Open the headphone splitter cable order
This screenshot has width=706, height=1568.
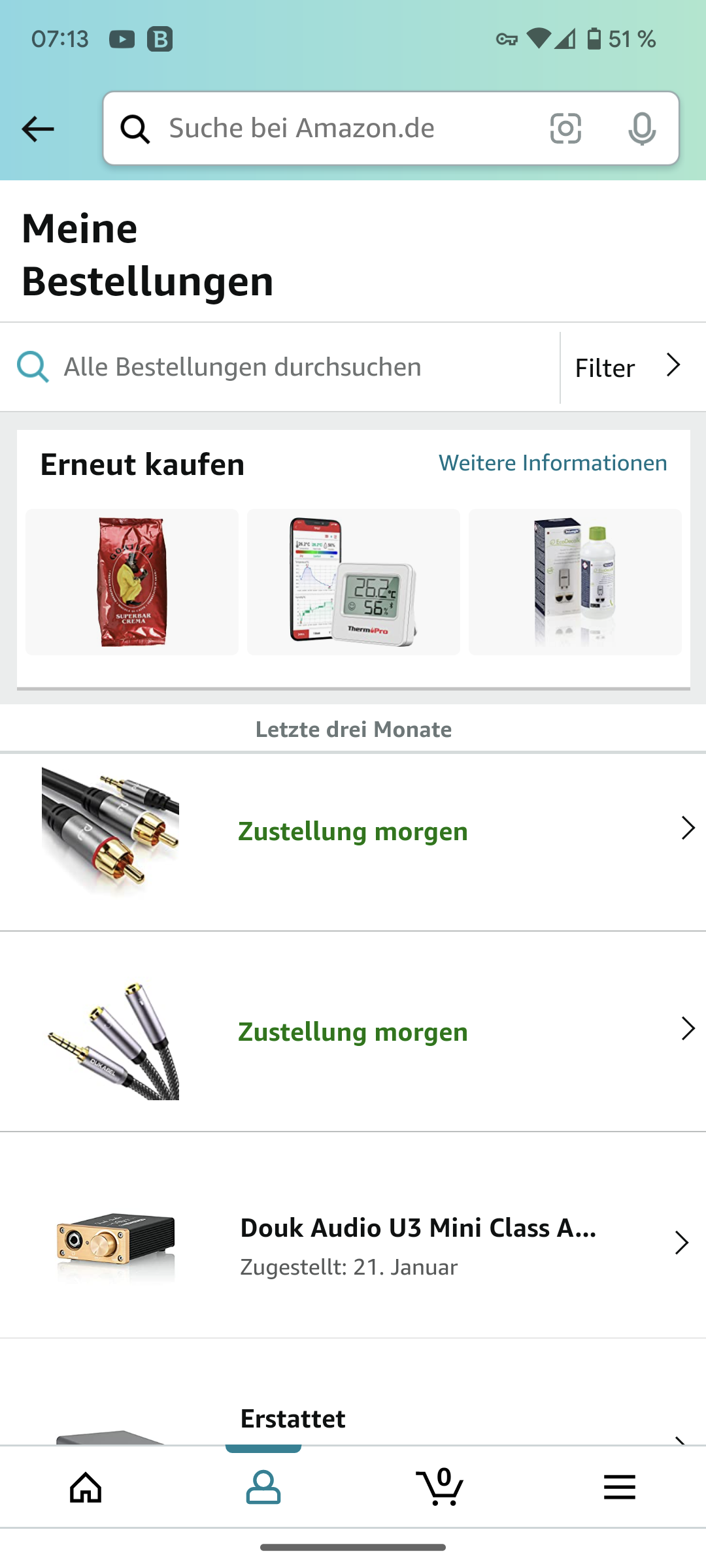point(353,1032)
